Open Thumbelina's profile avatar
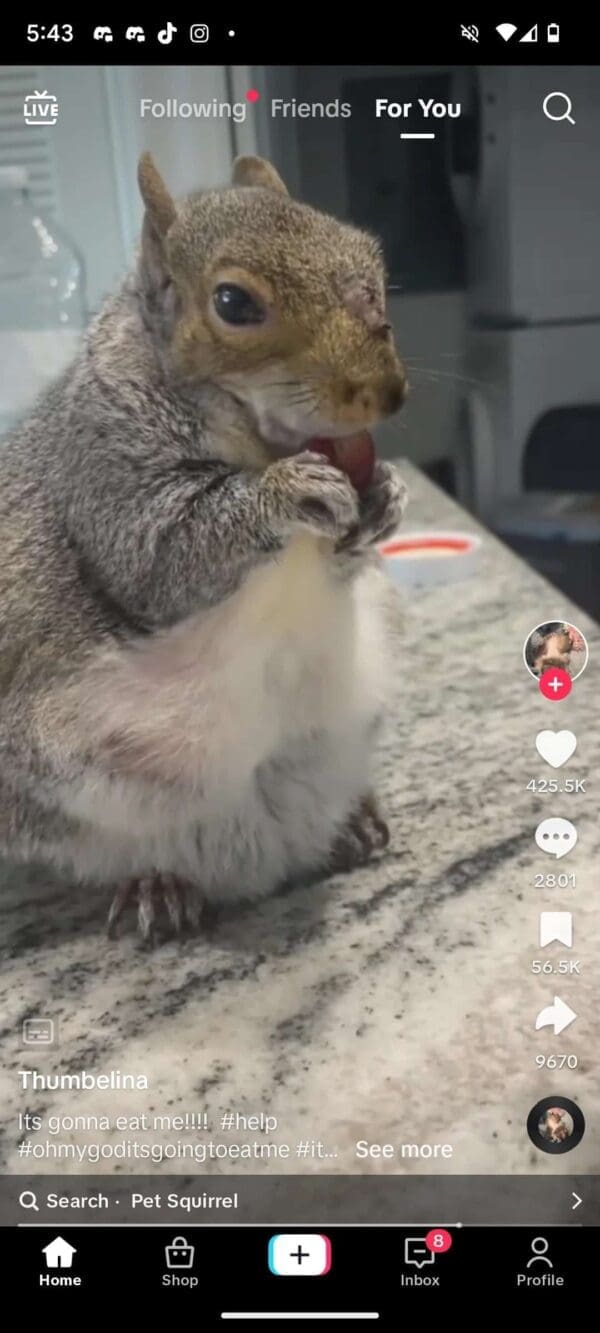 [x=555, y=651]
